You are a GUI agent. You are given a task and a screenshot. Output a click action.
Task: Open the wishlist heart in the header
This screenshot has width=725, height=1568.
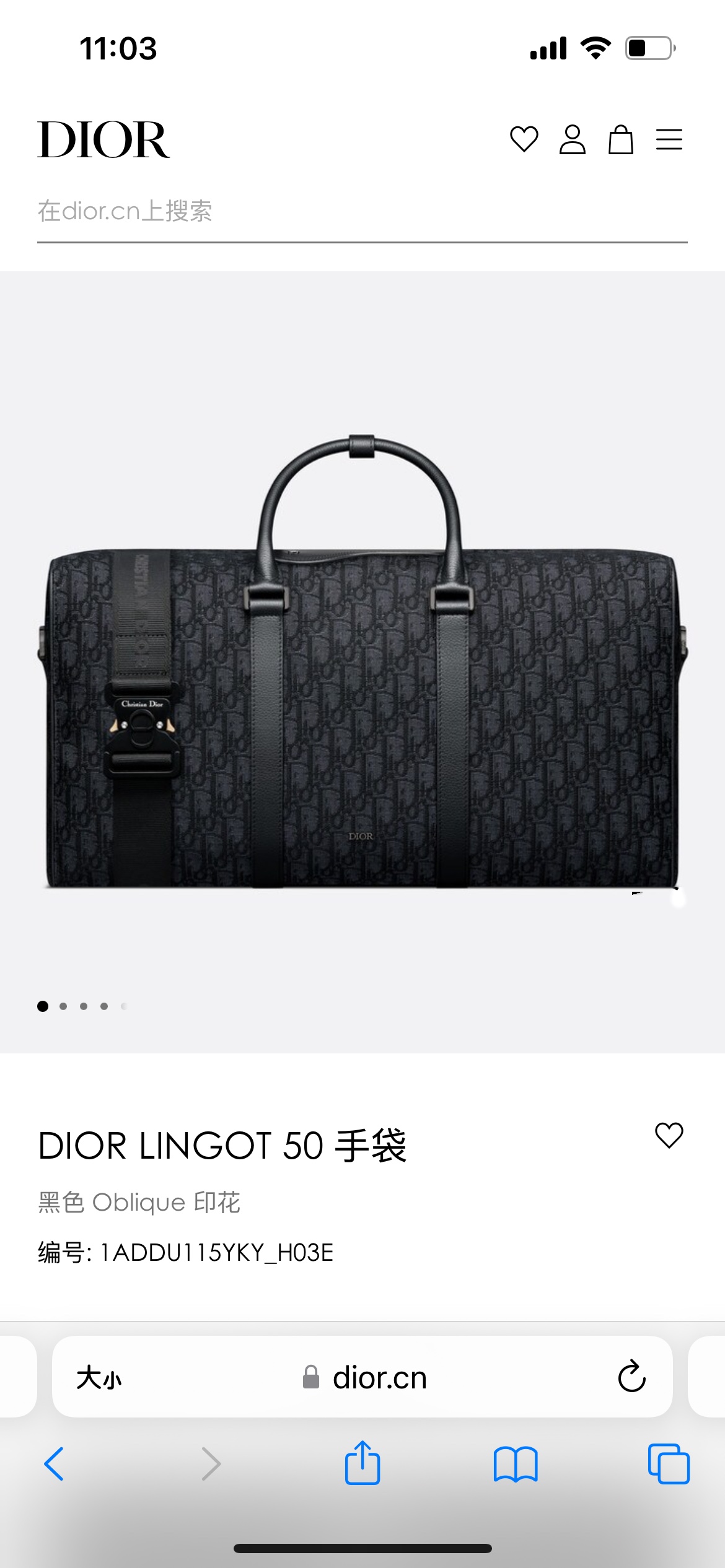(524, 139)
